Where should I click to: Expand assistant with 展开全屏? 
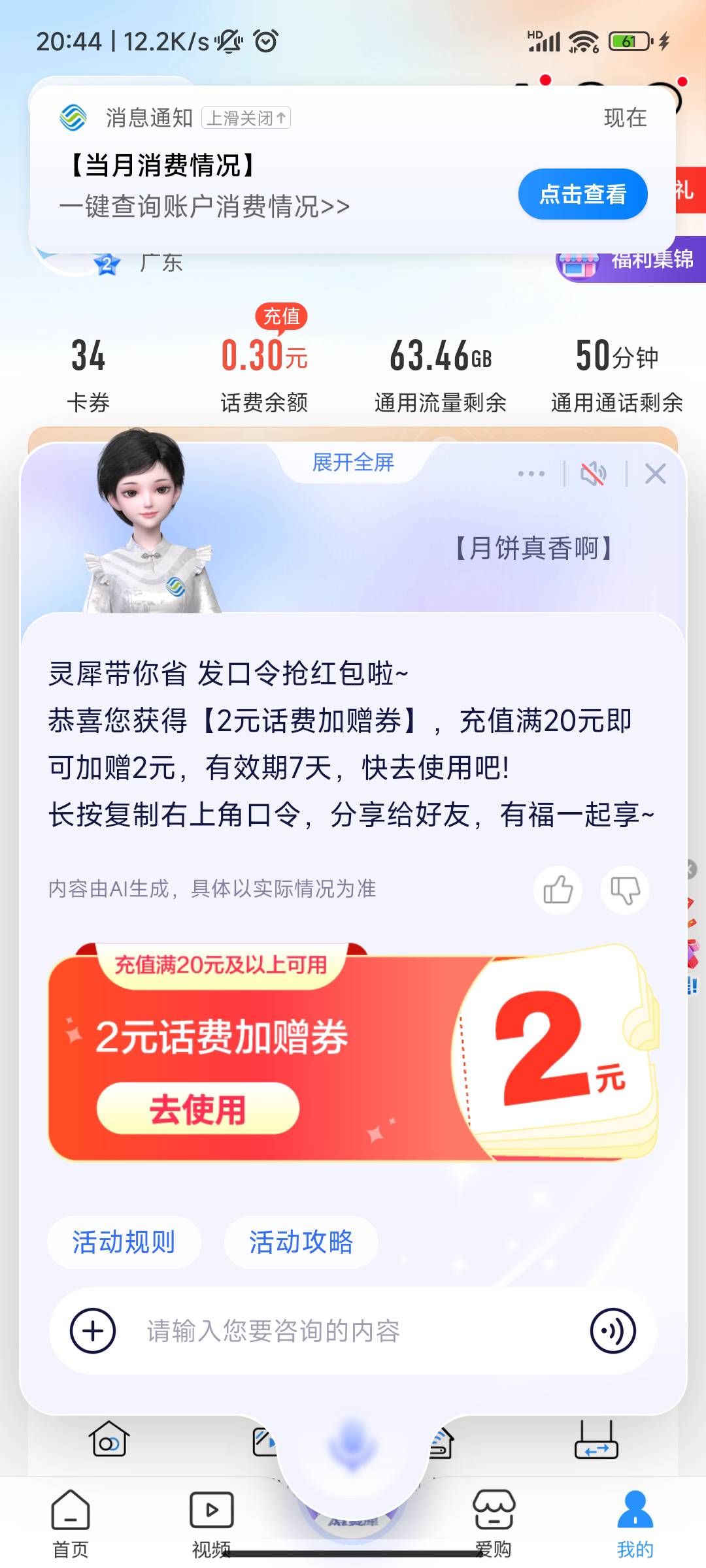coord(353,463)
